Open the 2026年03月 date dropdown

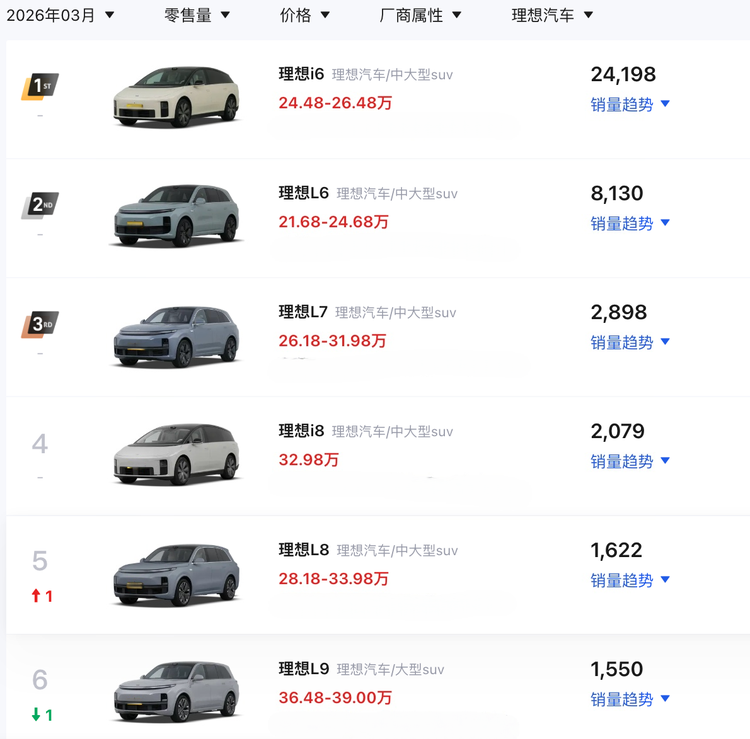(60, 15)
